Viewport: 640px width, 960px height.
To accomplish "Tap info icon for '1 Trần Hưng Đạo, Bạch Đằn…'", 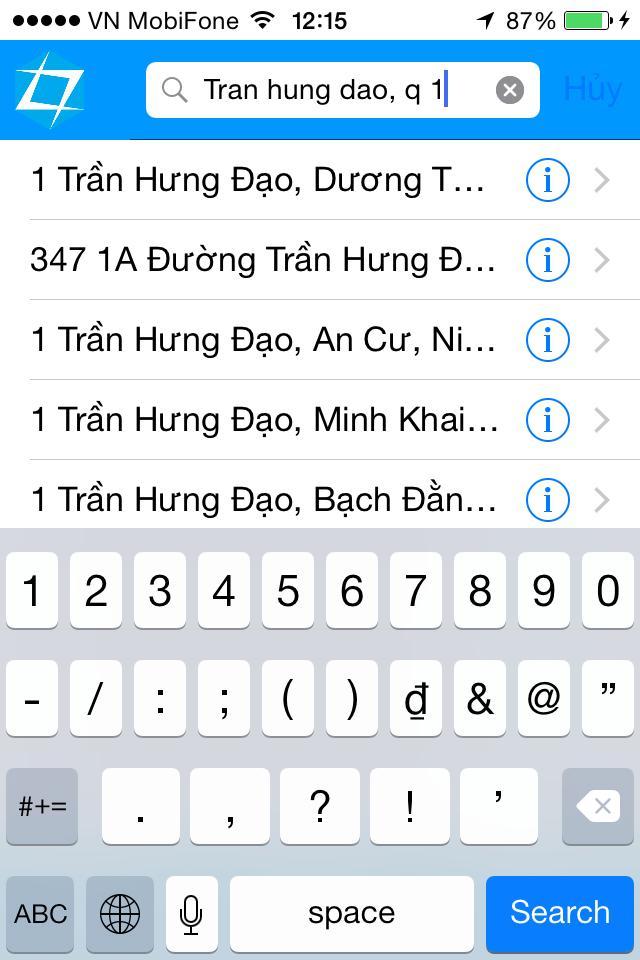I will pyautogui.click(x=547, y=498).
